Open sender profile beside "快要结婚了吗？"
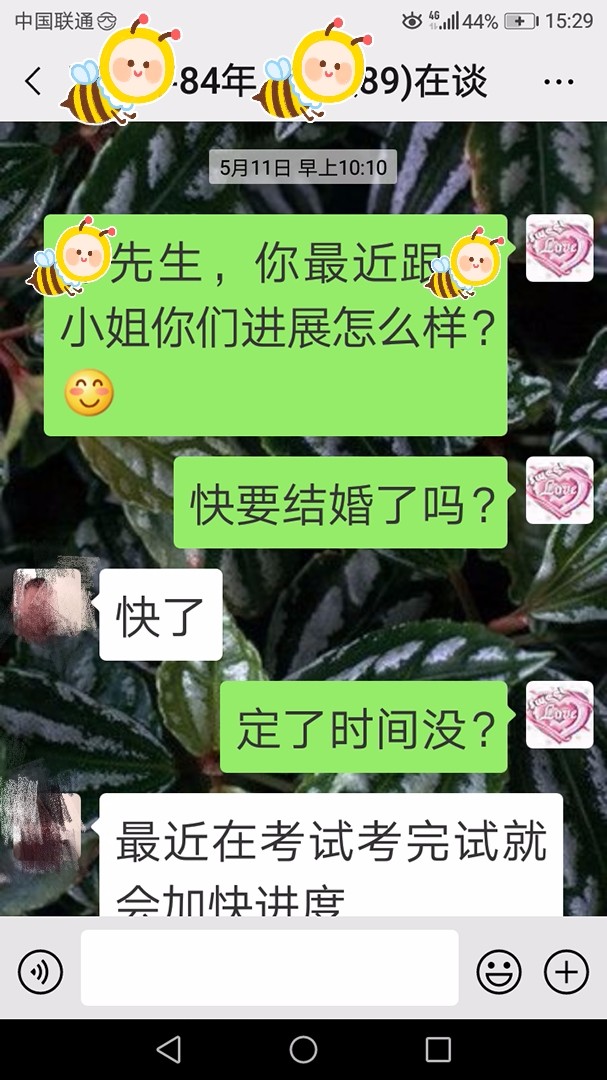The height and width of the screenshot is (1080, 607). tap(559, 490)
